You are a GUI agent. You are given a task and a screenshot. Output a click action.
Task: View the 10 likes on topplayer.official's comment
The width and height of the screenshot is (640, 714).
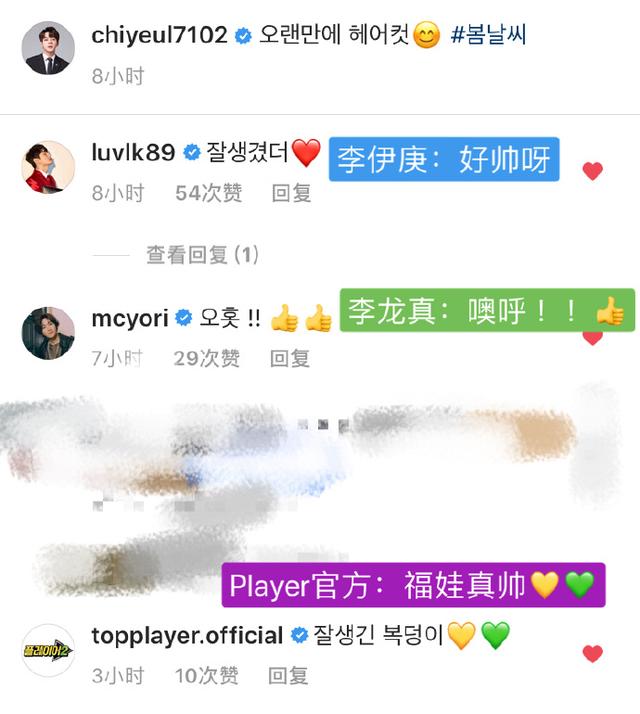pos(206,676)
